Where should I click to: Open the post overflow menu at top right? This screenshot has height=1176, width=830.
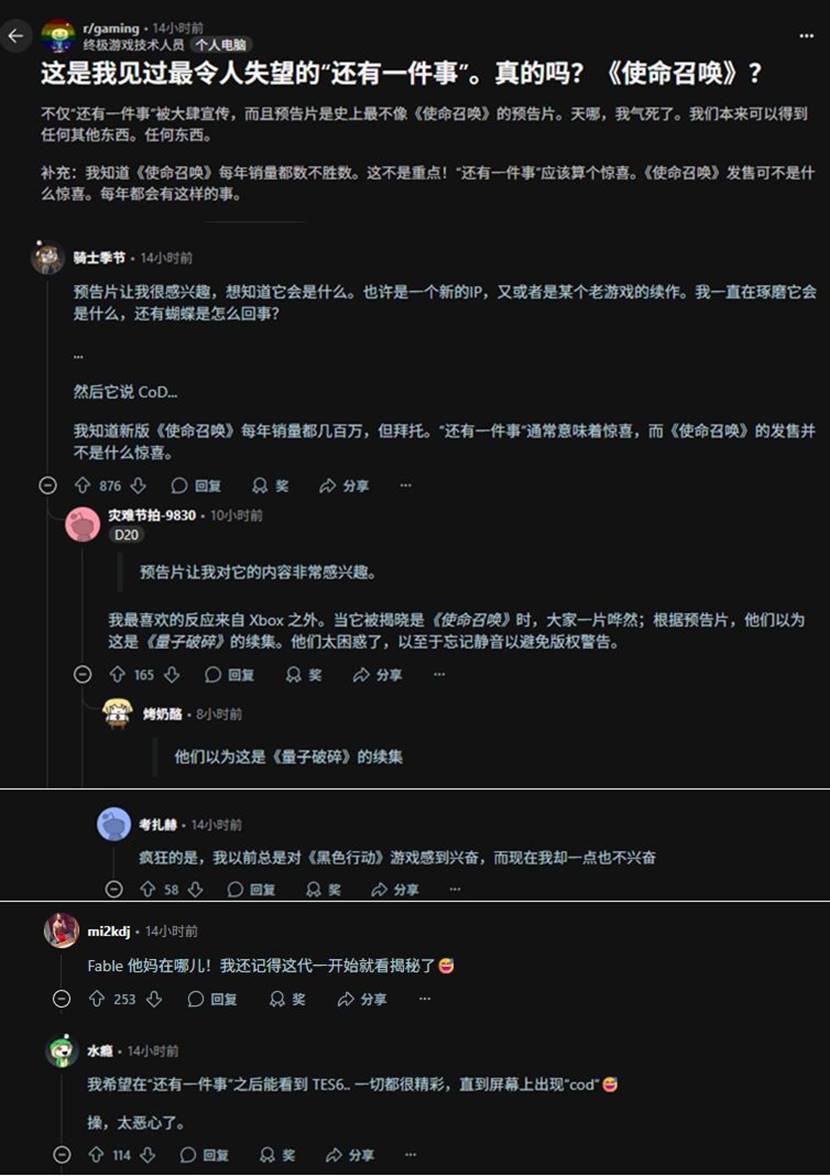click(806, 35)
